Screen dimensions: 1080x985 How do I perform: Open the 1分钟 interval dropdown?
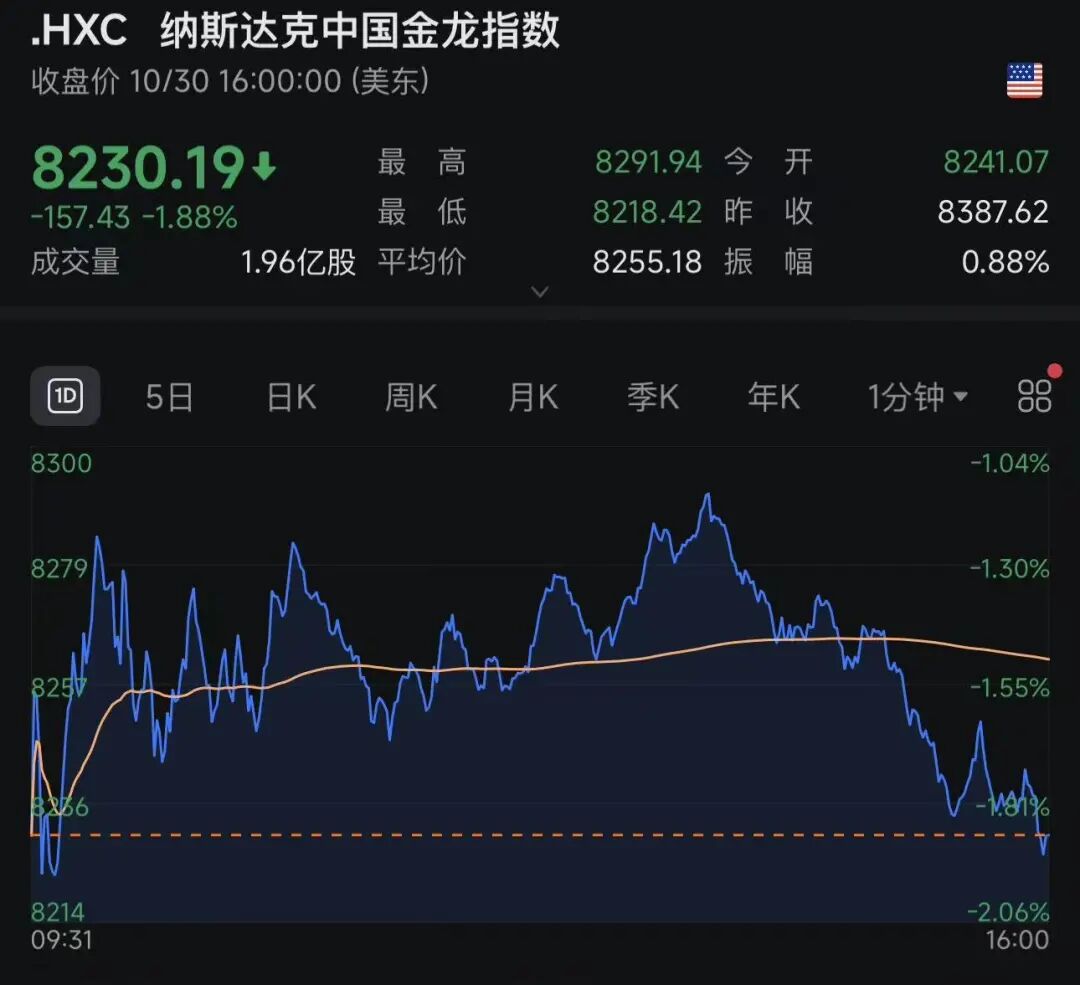point(917,397)
